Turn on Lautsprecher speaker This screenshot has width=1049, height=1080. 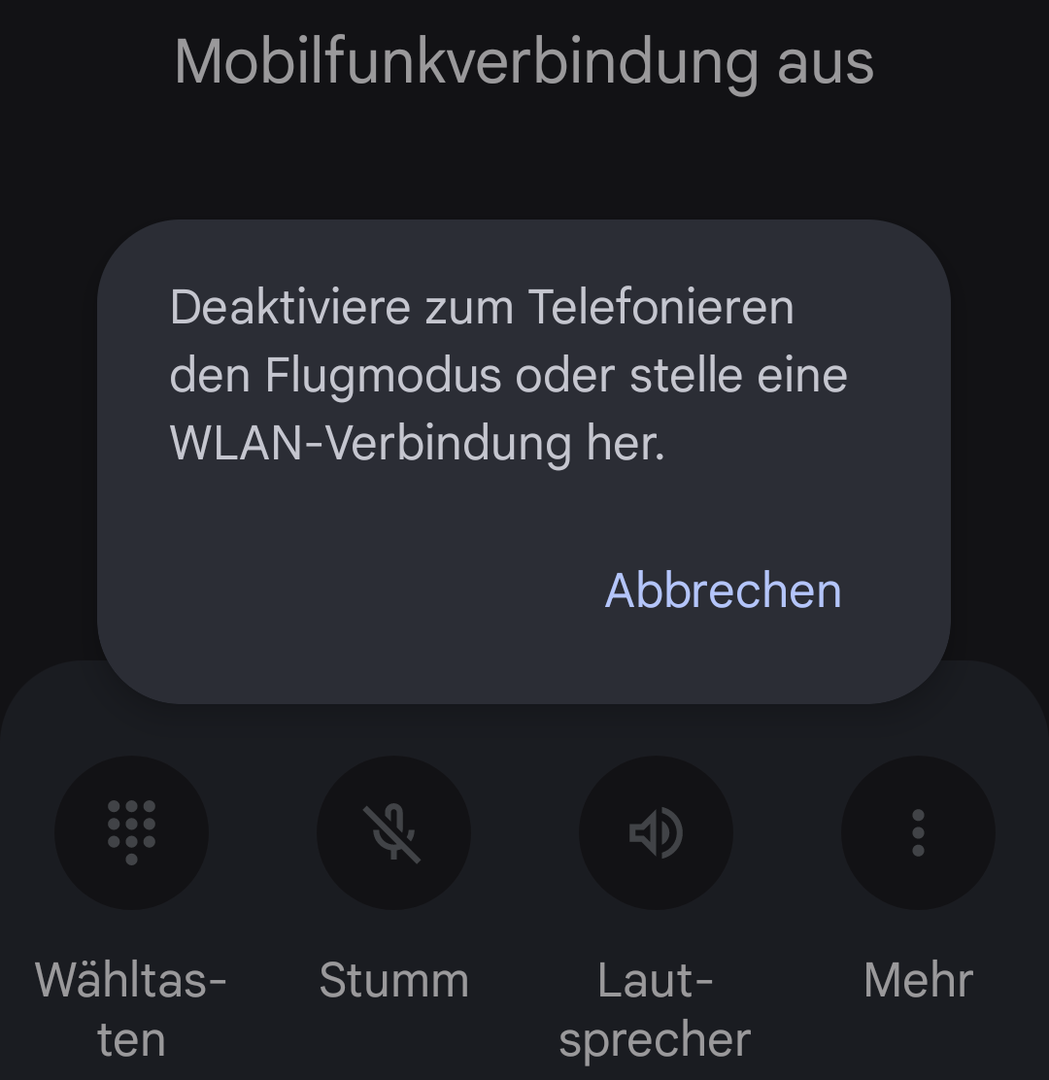(x=655, y=832)
